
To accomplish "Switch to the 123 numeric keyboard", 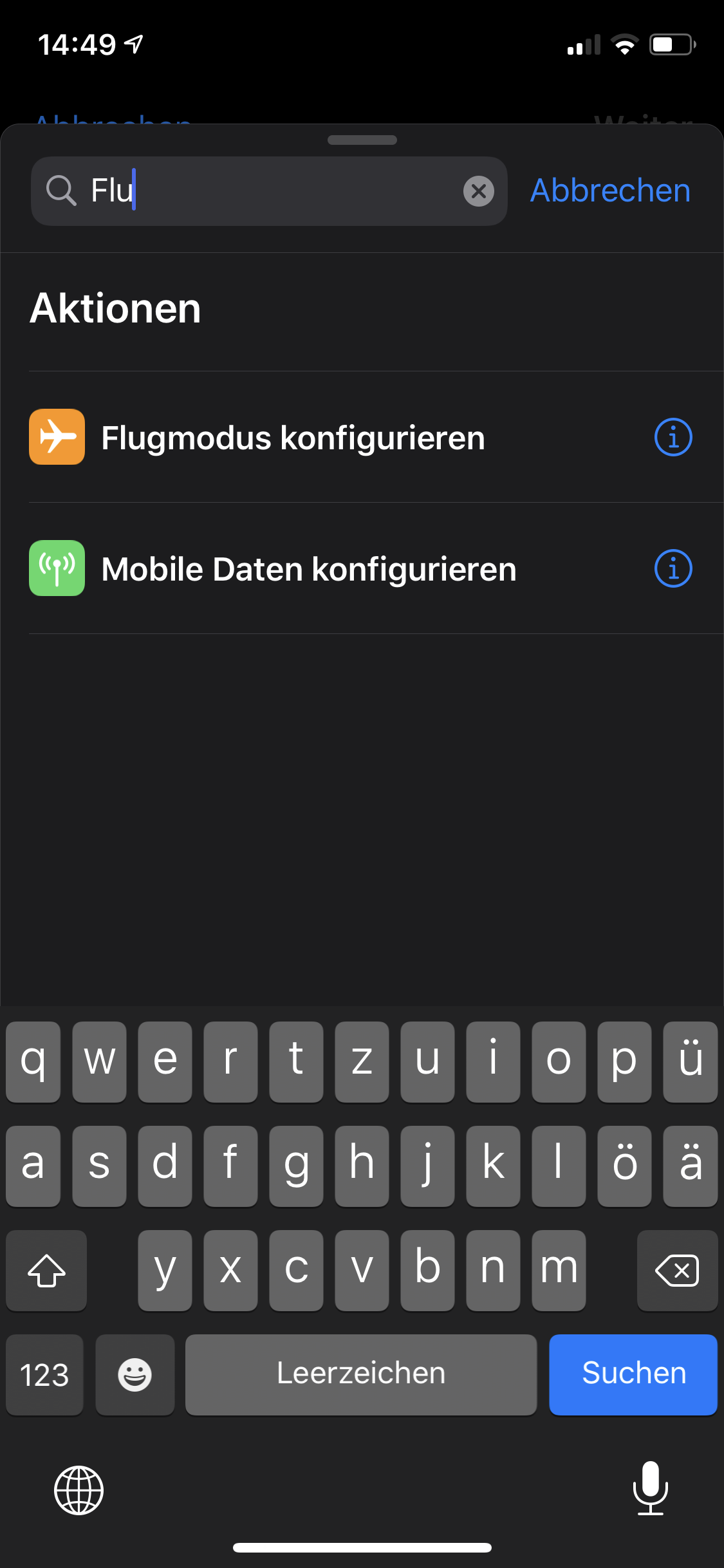I will click(44, 1375).
